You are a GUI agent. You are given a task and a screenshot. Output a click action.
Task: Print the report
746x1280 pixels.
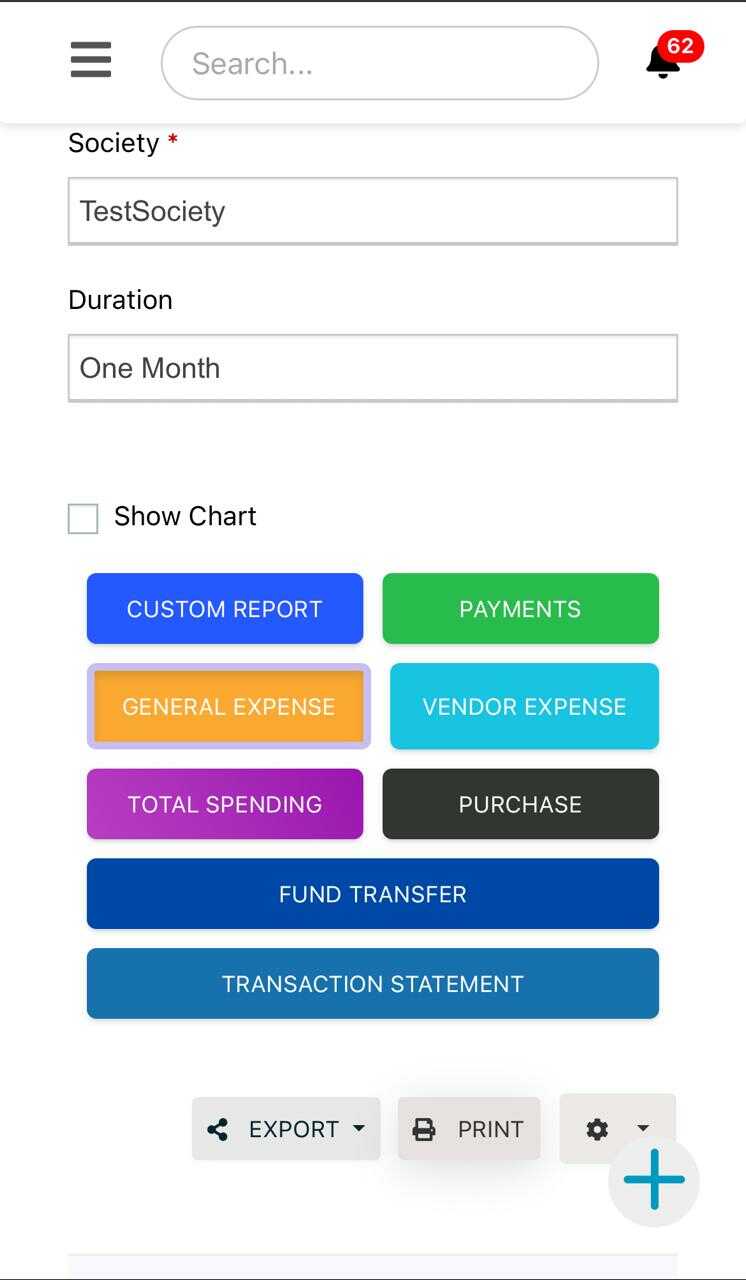point(469,1129)
